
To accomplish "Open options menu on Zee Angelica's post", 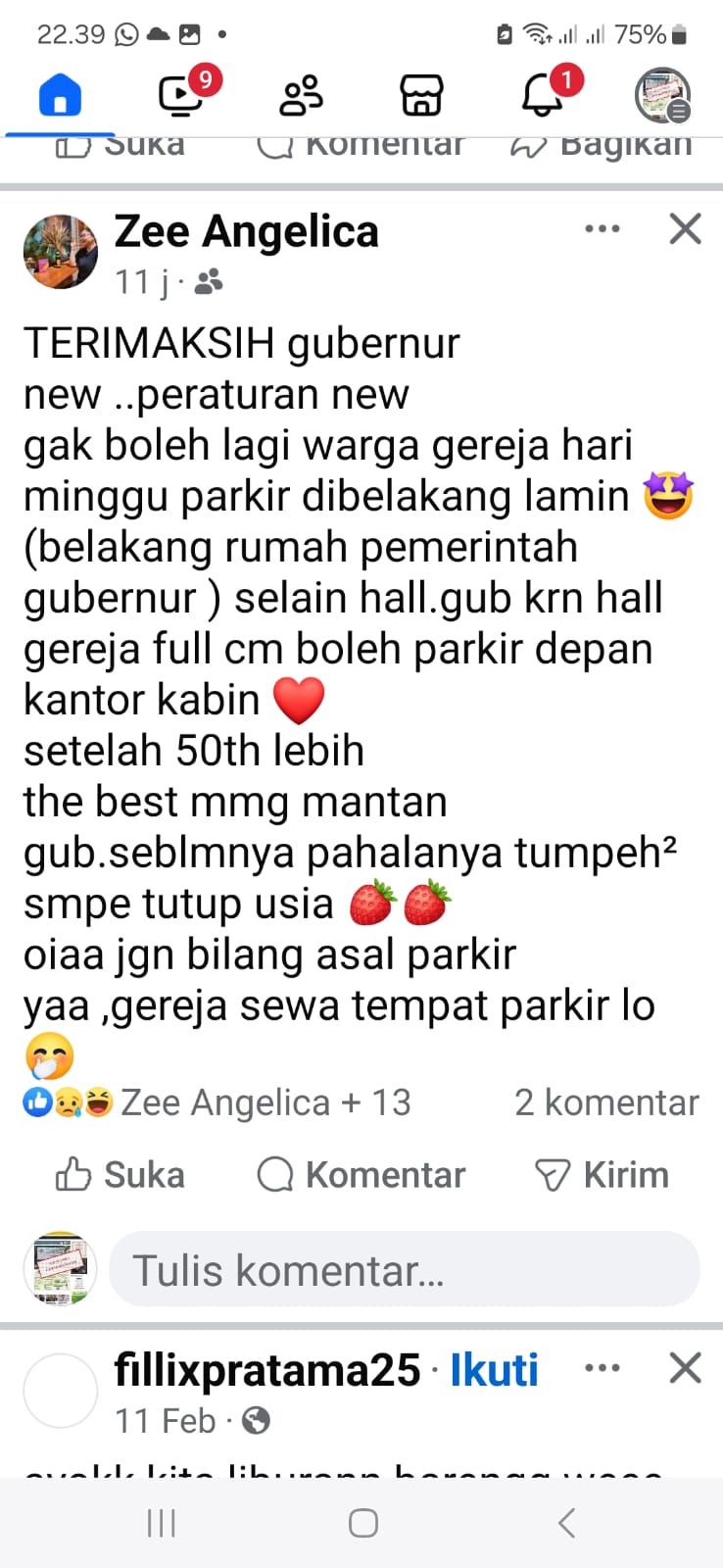I will pos(602,229).
